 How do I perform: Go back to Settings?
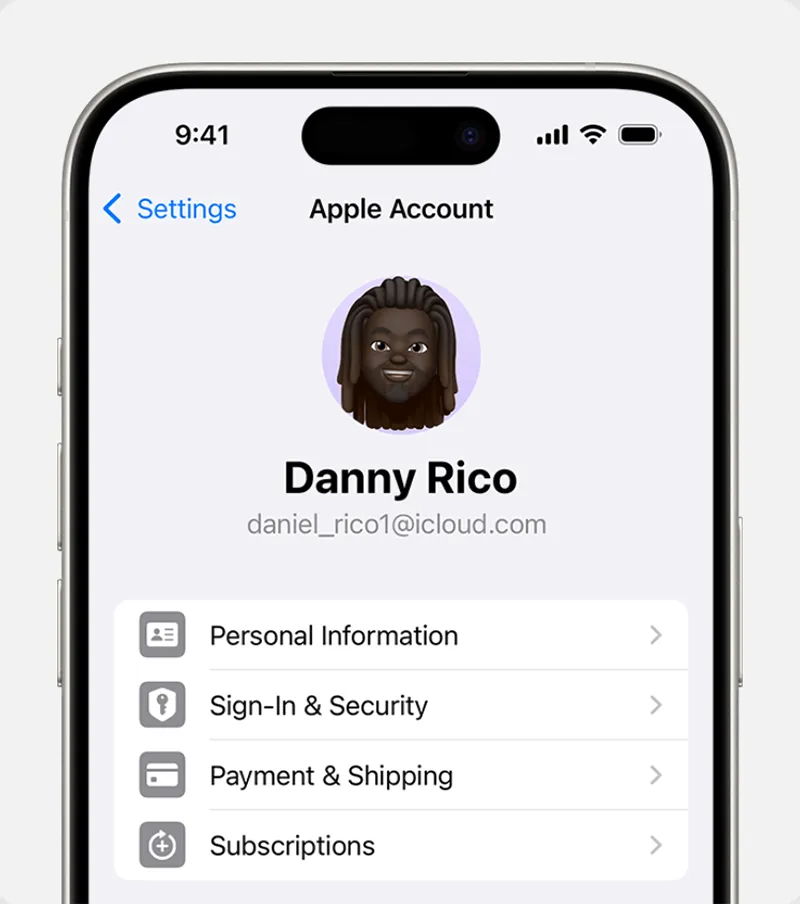point(171,209)
